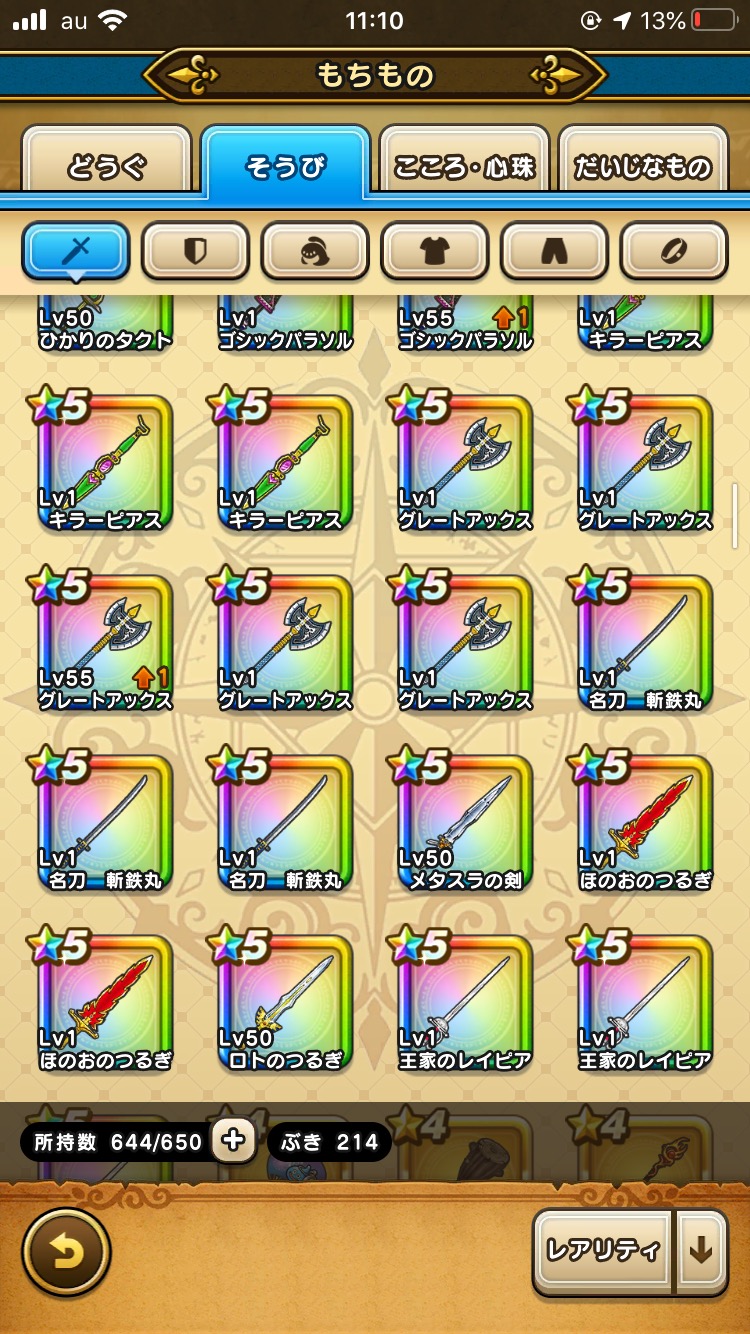The image size is (750, 1334).
Task: Open the Lv55 グレートアックス item
Action: point(104,640)
